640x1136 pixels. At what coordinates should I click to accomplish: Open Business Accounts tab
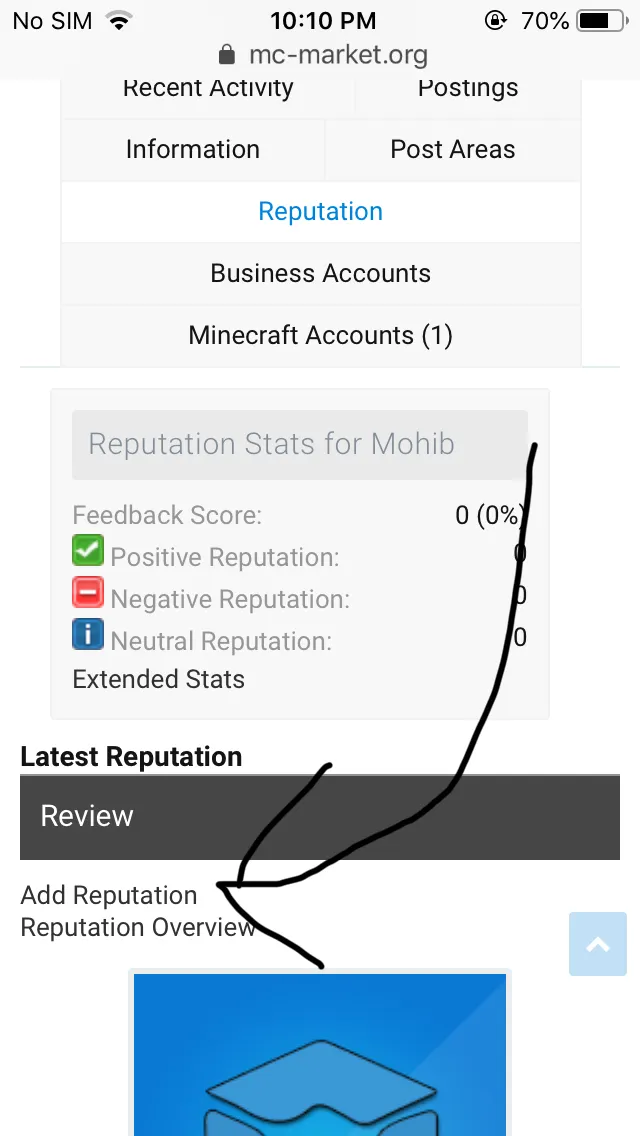point(320,274)
